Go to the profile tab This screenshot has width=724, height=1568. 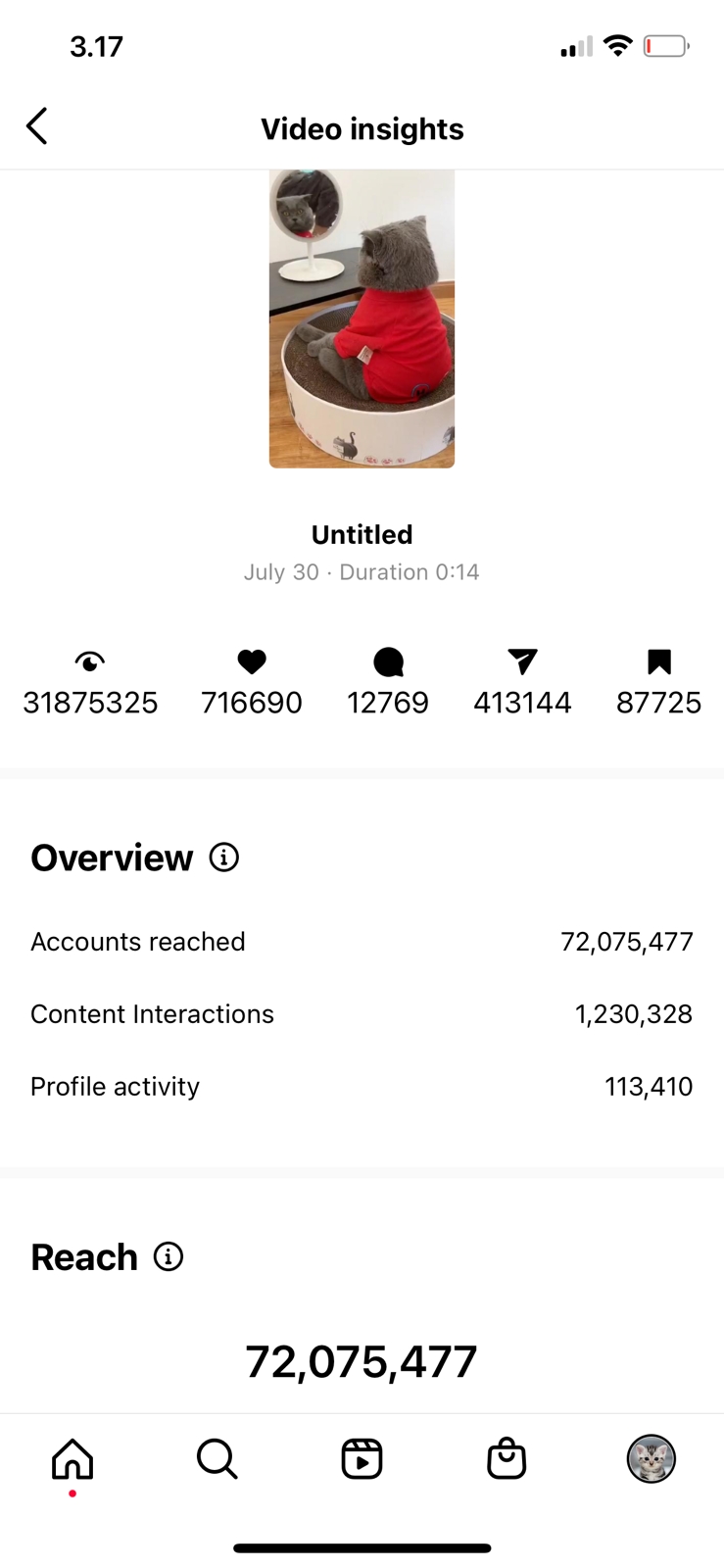[652, 1459]
